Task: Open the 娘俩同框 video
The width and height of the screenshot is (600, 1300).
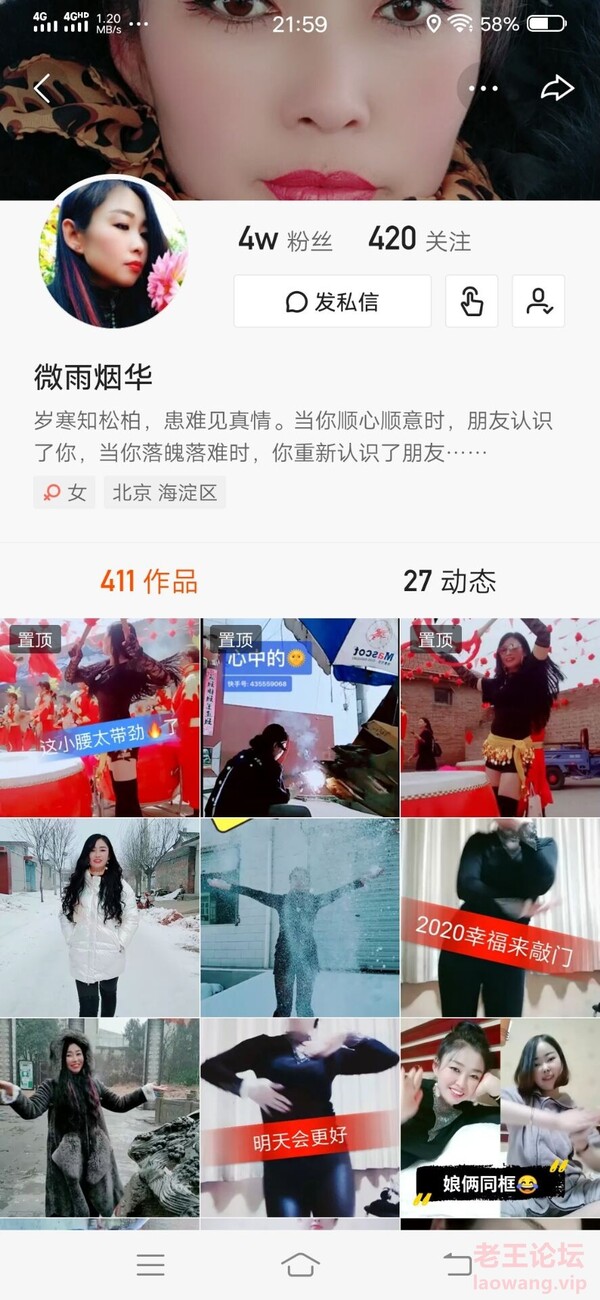Action: (x=500, y=1118)
